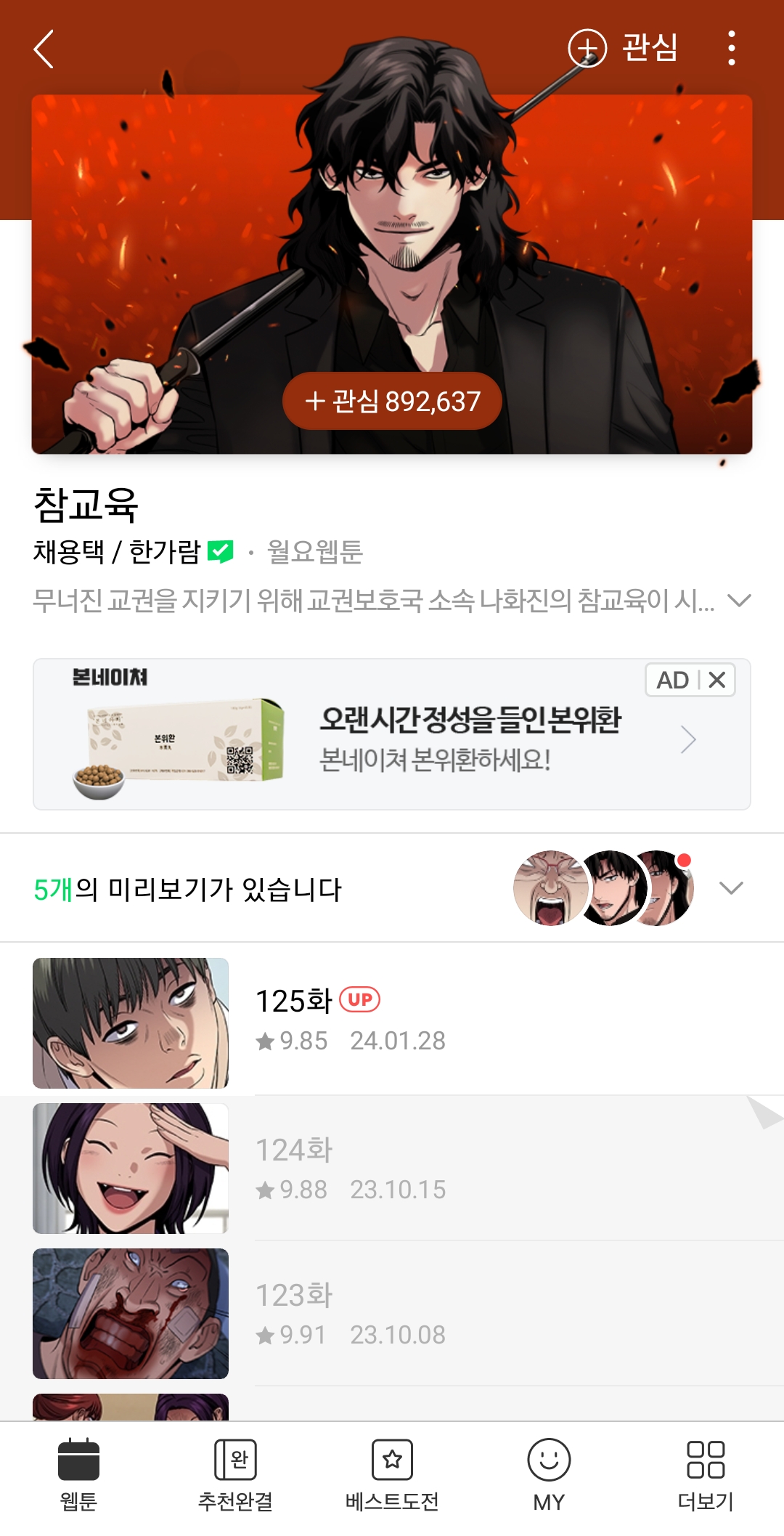Open episode 123화
Image resolution: width=784 pixels, height=1536 pixels.
(x=392, y=1313)
